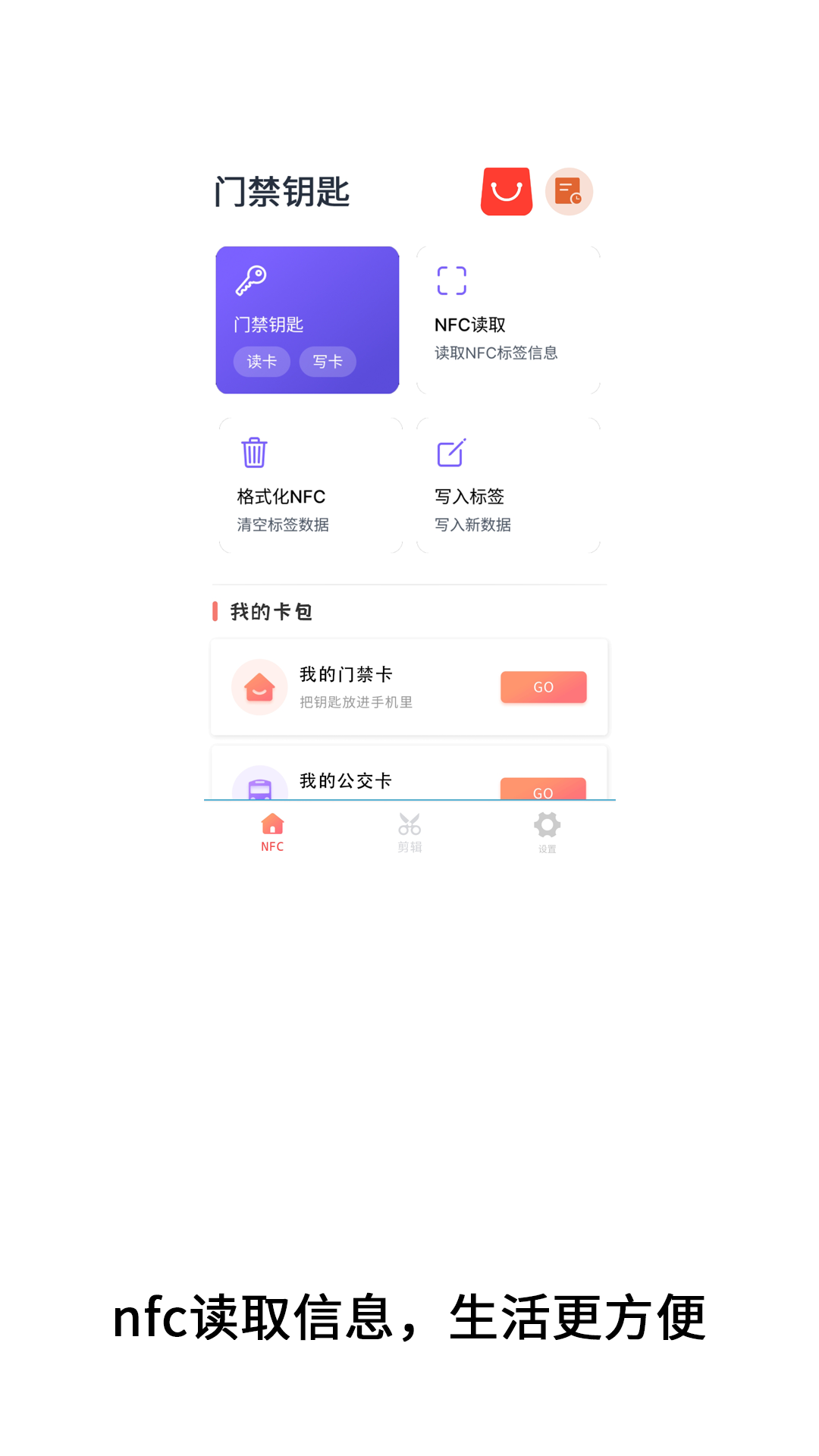Open the shopping bag store icon
Image resolution: width=819 pixels, height=1456 pixels.
[506, 192]
